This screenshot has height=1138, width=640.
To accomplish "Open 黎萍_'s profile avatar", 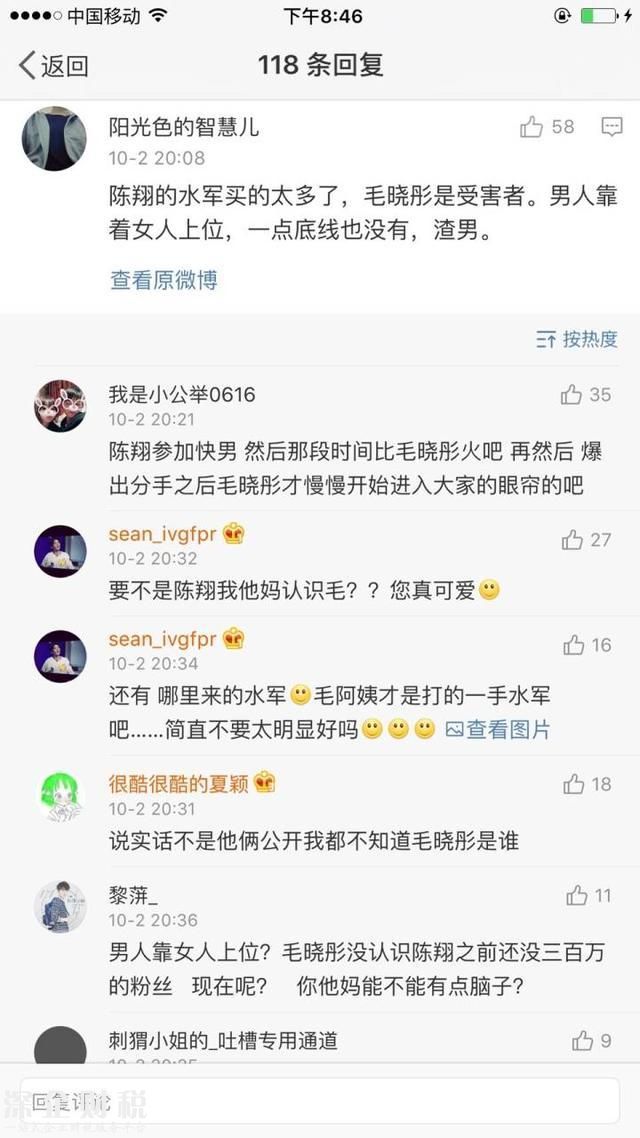I will pos(60,906).
